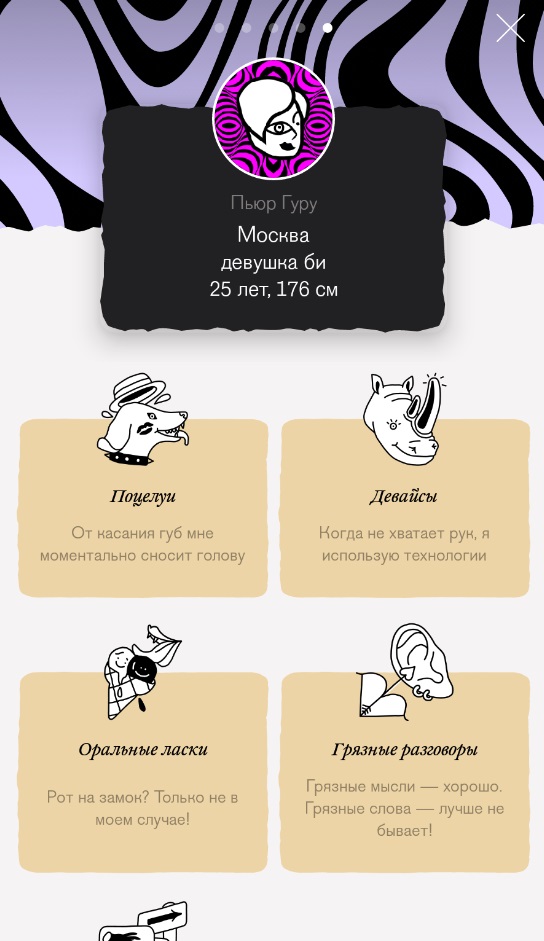Viewport: 544px width, 941px height.
Task: Select the Девайсы card
Action: click(405, 508)
